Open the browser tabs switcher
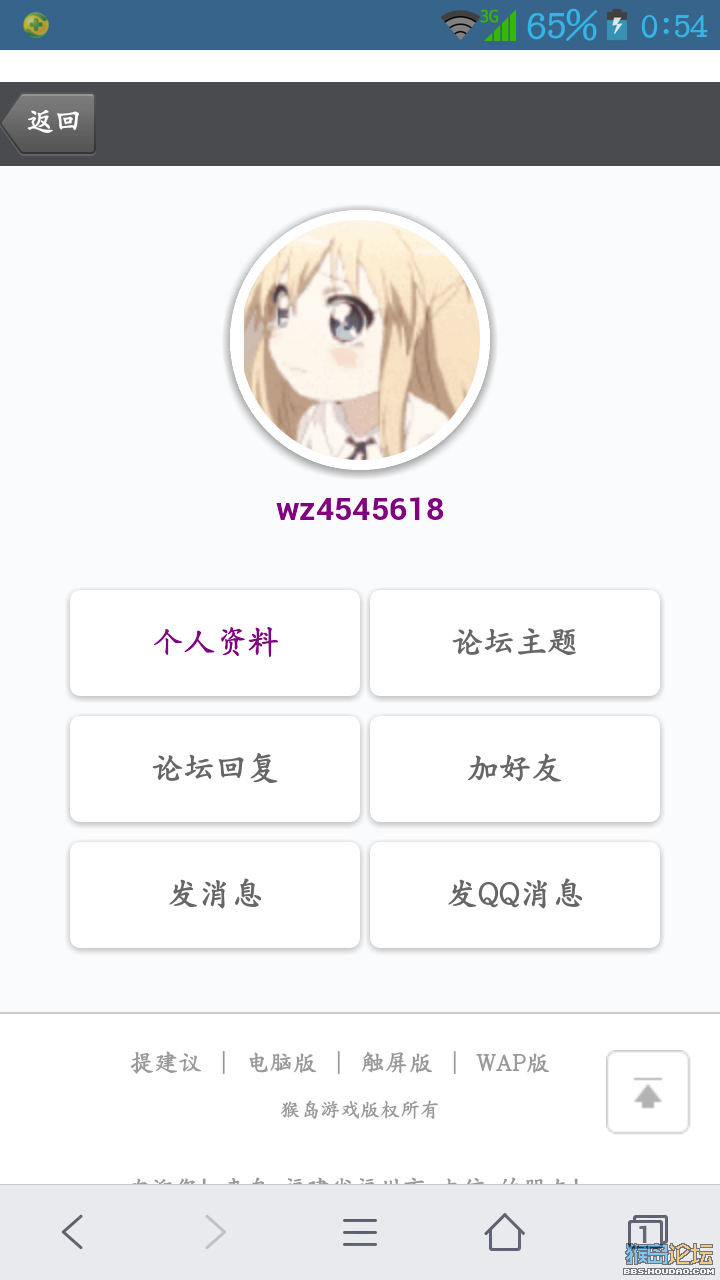Screen dimensions: 720x1280 click(647, 1232)
